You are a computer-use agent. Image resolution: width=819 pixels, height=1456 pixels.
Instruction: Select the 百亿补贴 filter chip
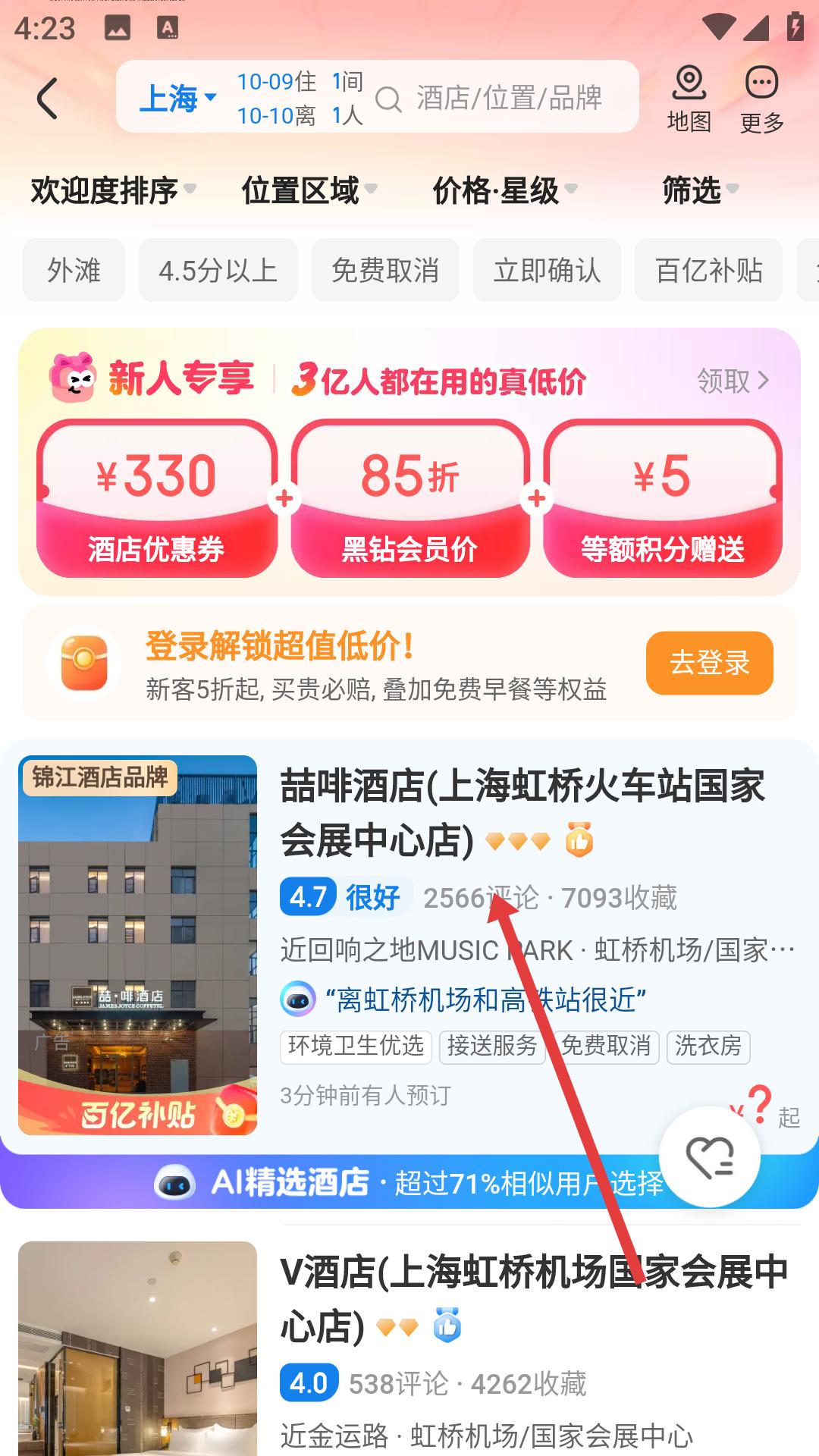click(x=708, y=270)
